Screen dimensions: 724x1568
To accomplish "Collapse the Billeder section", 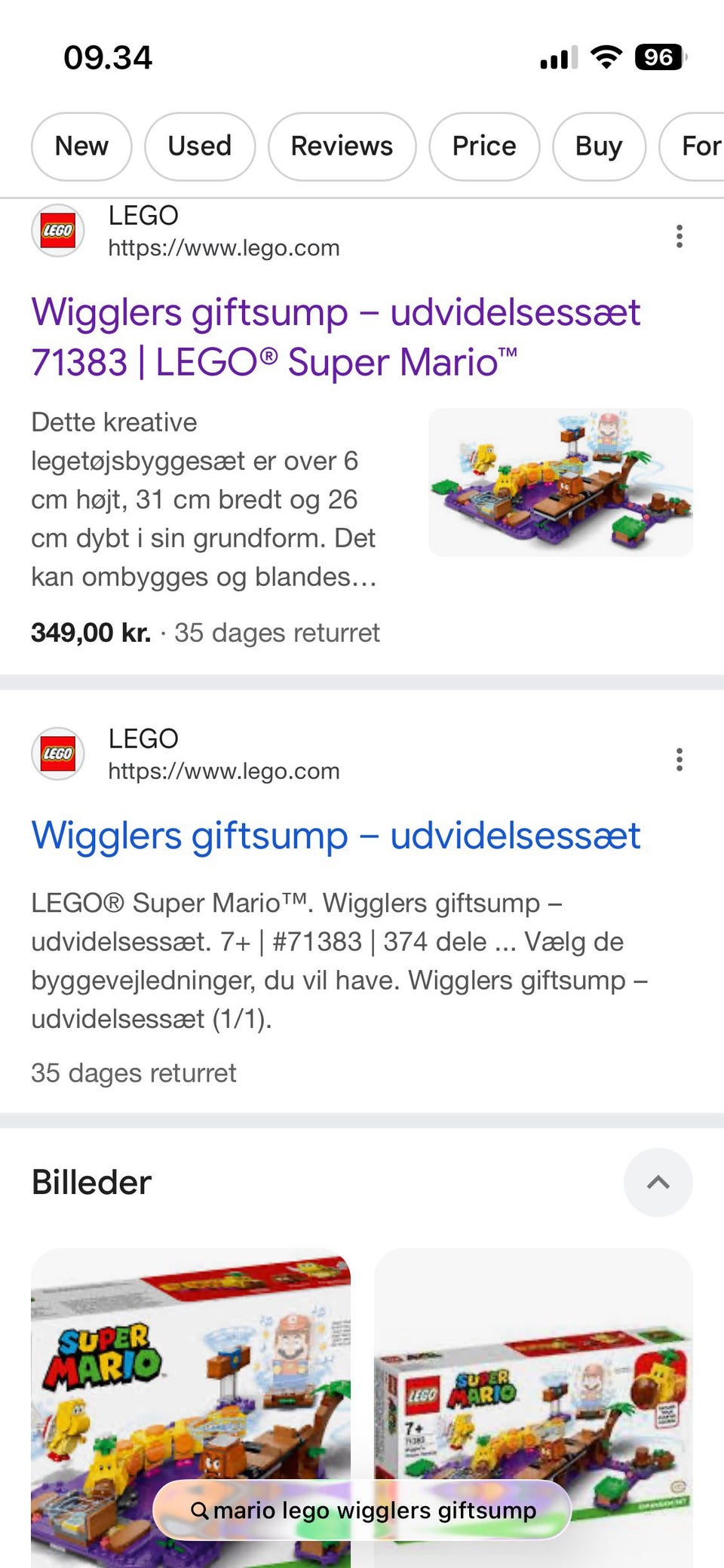I will (658, 1182).
